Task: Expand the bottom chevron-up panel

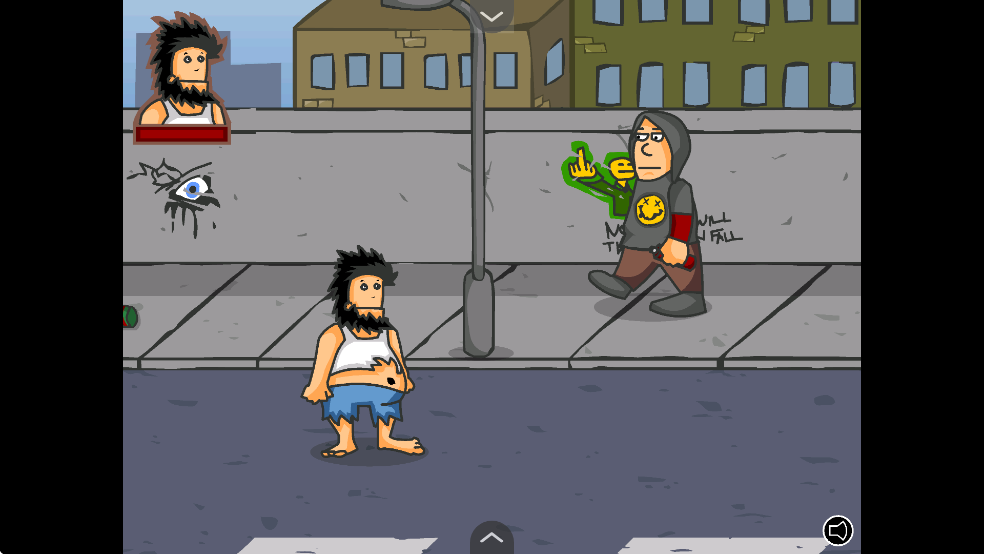Action: (491, 538)
